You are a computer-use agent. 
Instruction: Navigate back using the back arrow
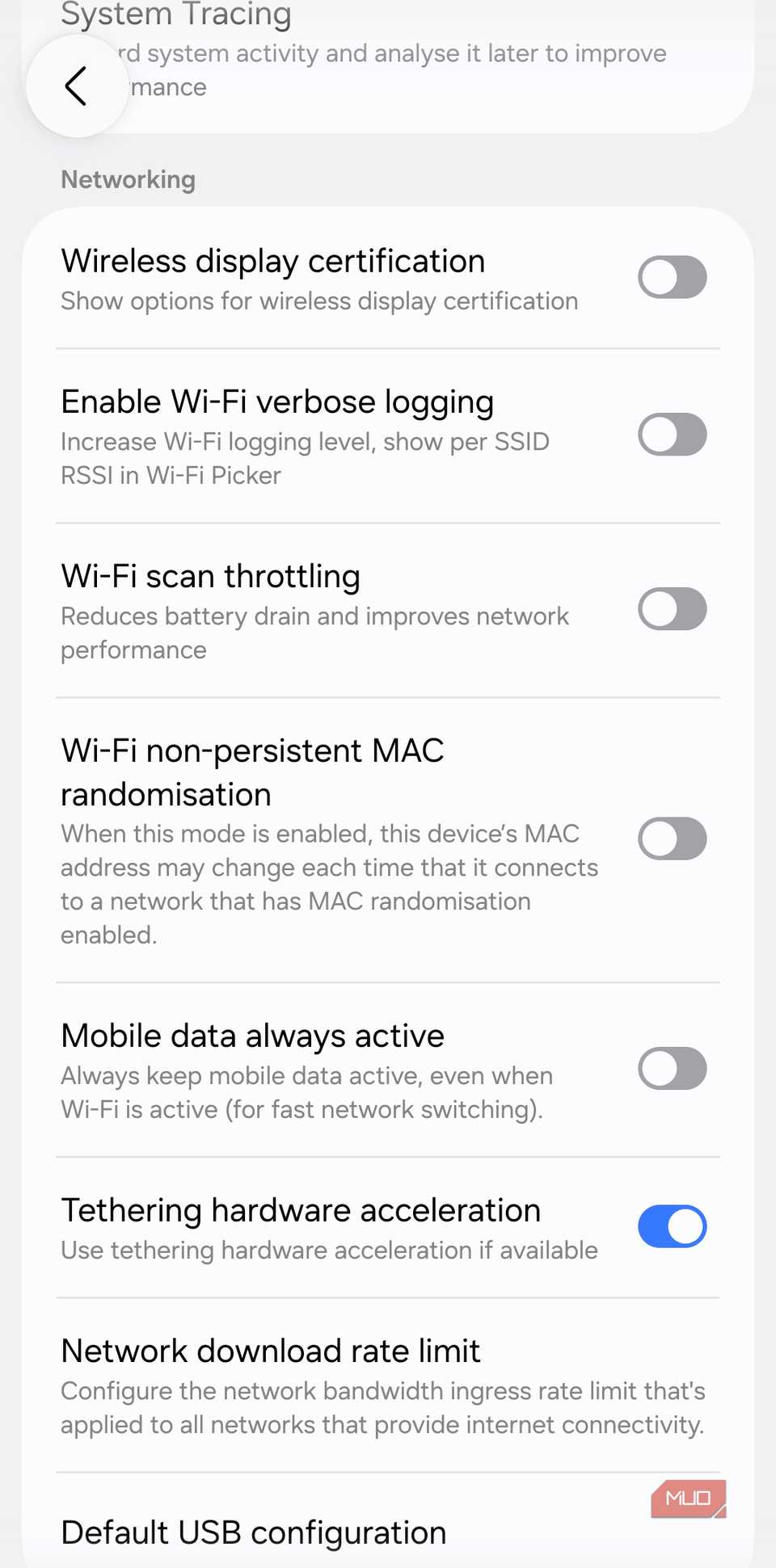coord(77,86)
